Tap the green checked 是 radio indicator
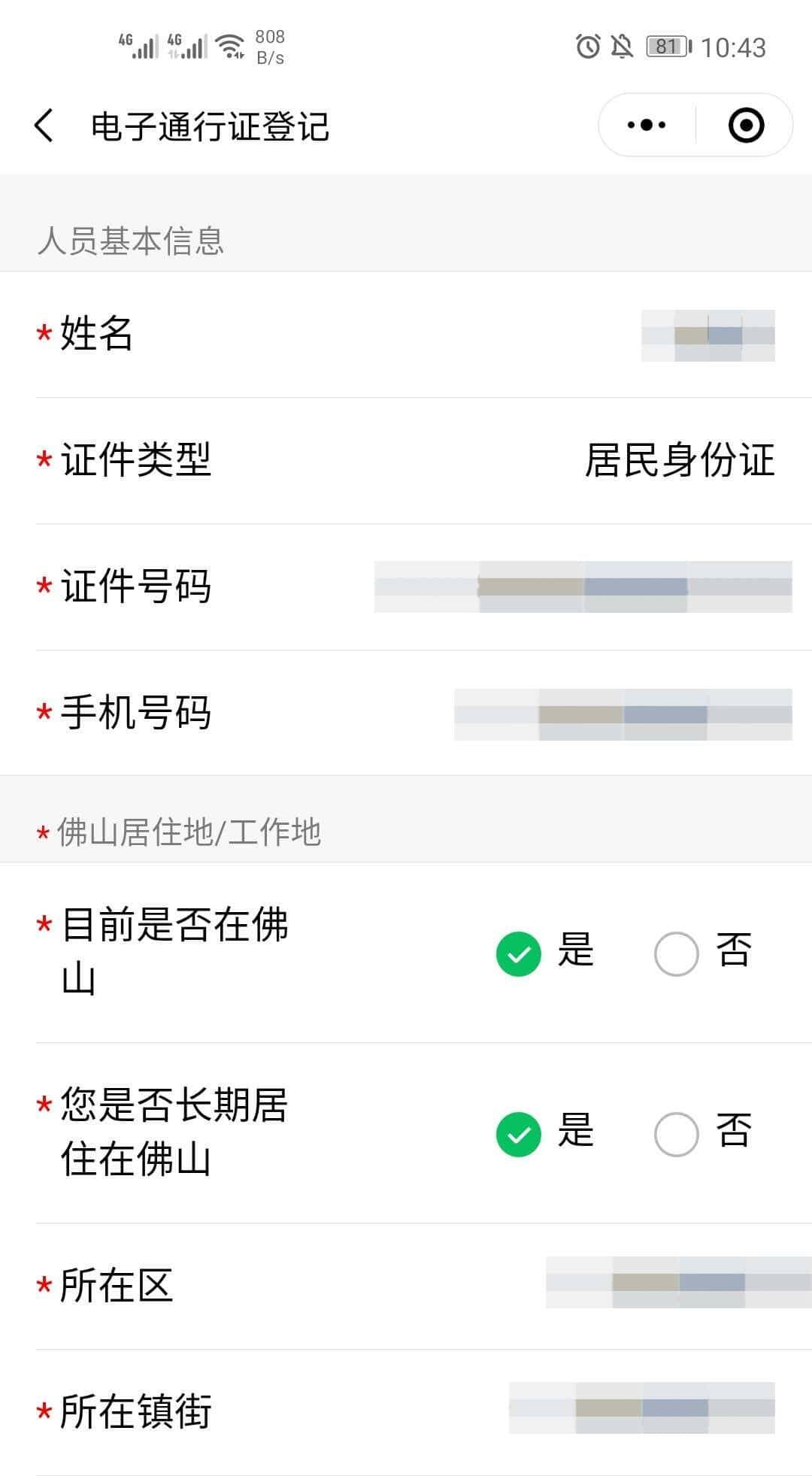Viewport: 812px width, 1476px height. (517, 953)
